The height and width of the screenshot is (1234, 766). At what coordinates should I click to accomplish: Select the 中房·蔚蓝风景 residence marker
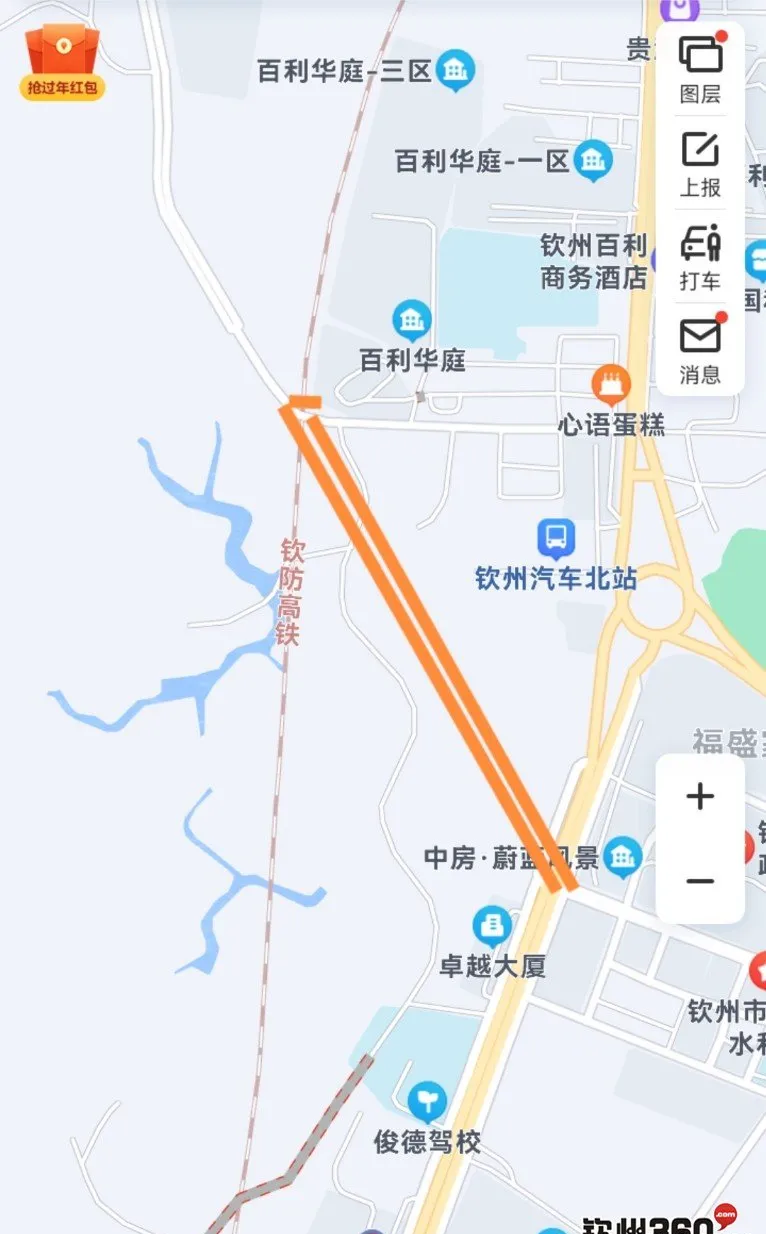622,856
